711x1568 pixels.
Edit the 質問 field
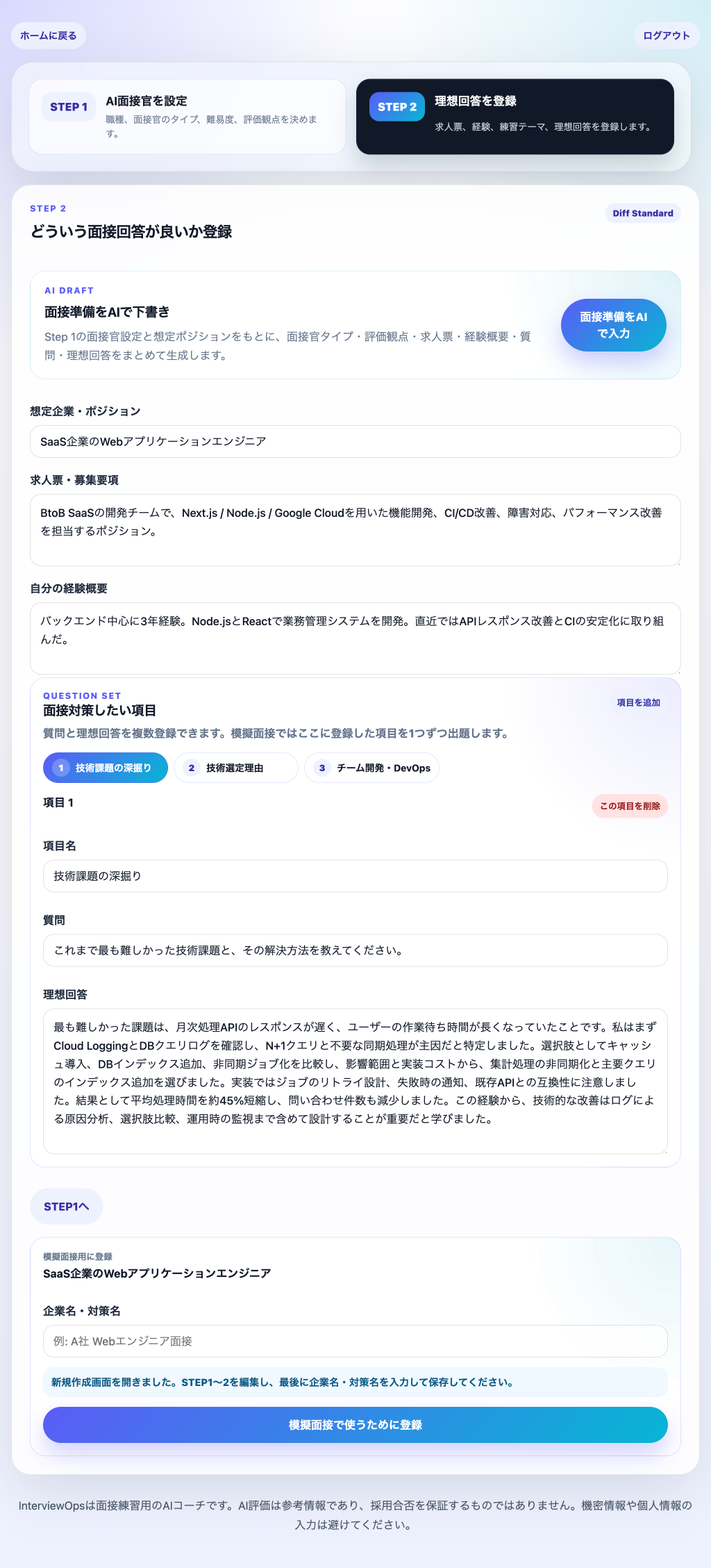(355, 950)
